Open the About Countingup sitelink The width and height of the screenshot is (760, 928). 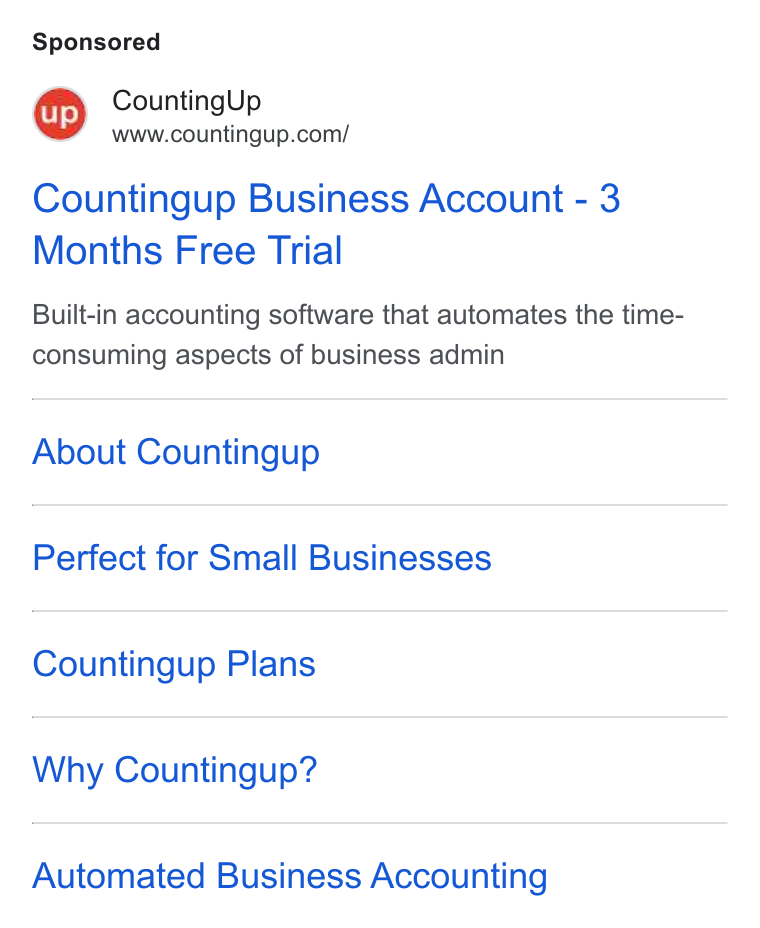pos(176,453)
